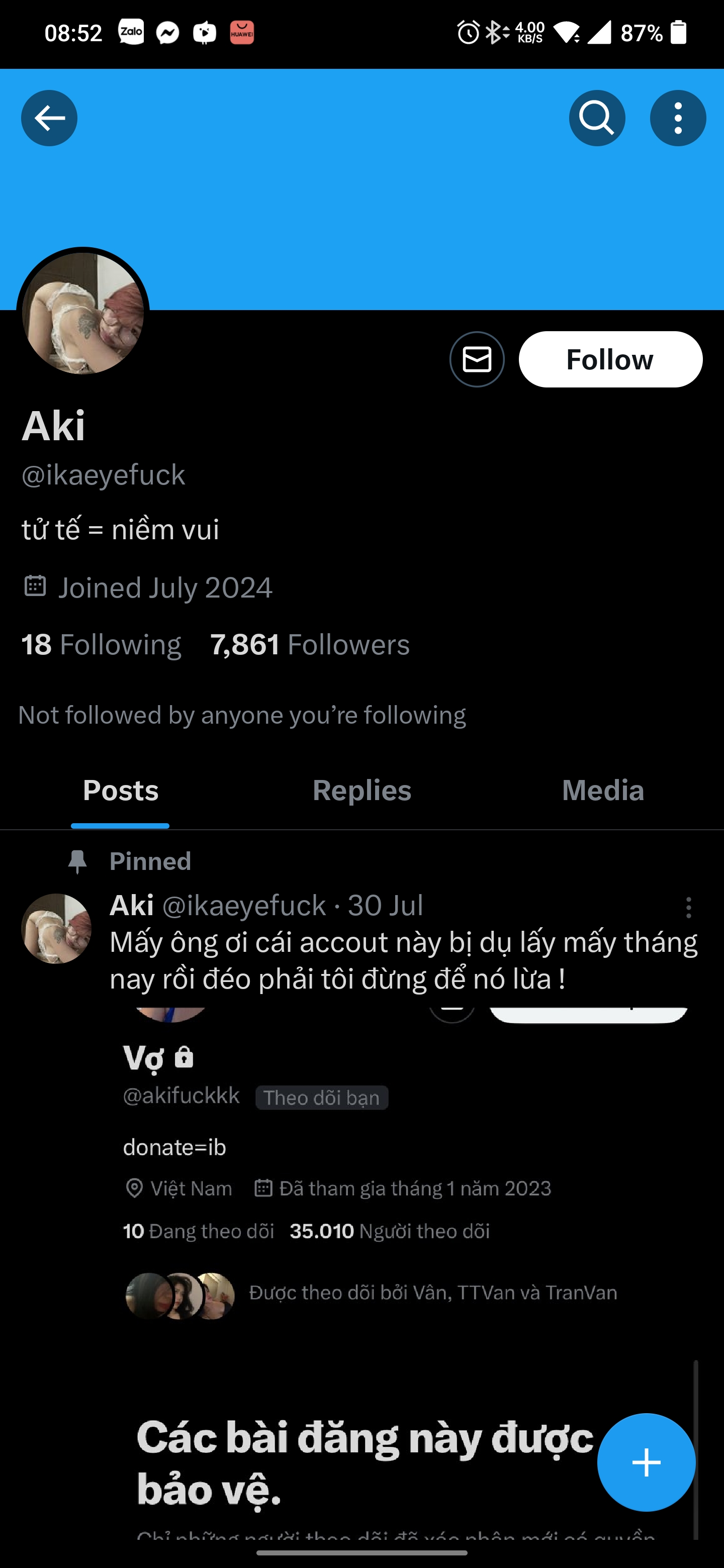View the 7,861 Followers list
Screen dimensions: 724x1568
coord(310,645)
